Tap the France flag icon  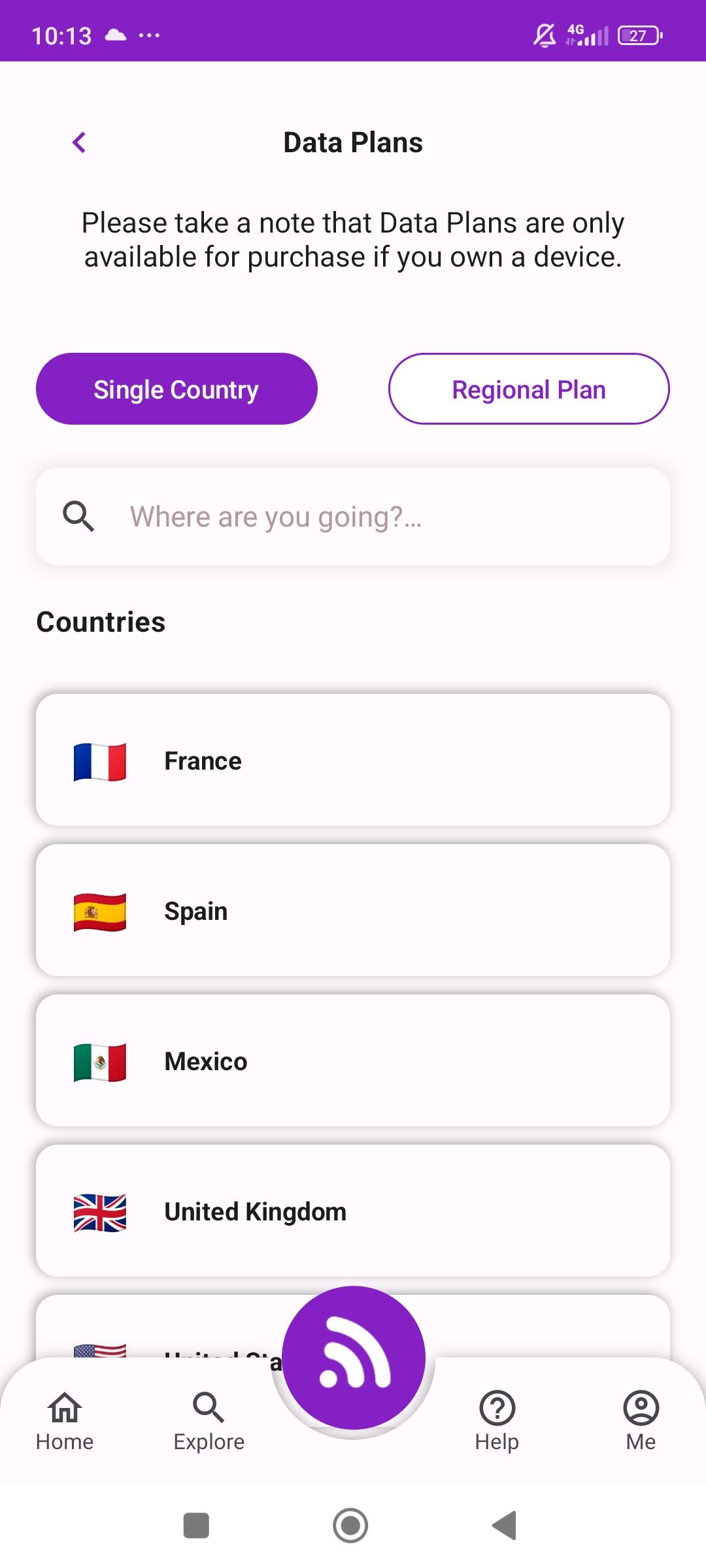(x=99, y=760)
